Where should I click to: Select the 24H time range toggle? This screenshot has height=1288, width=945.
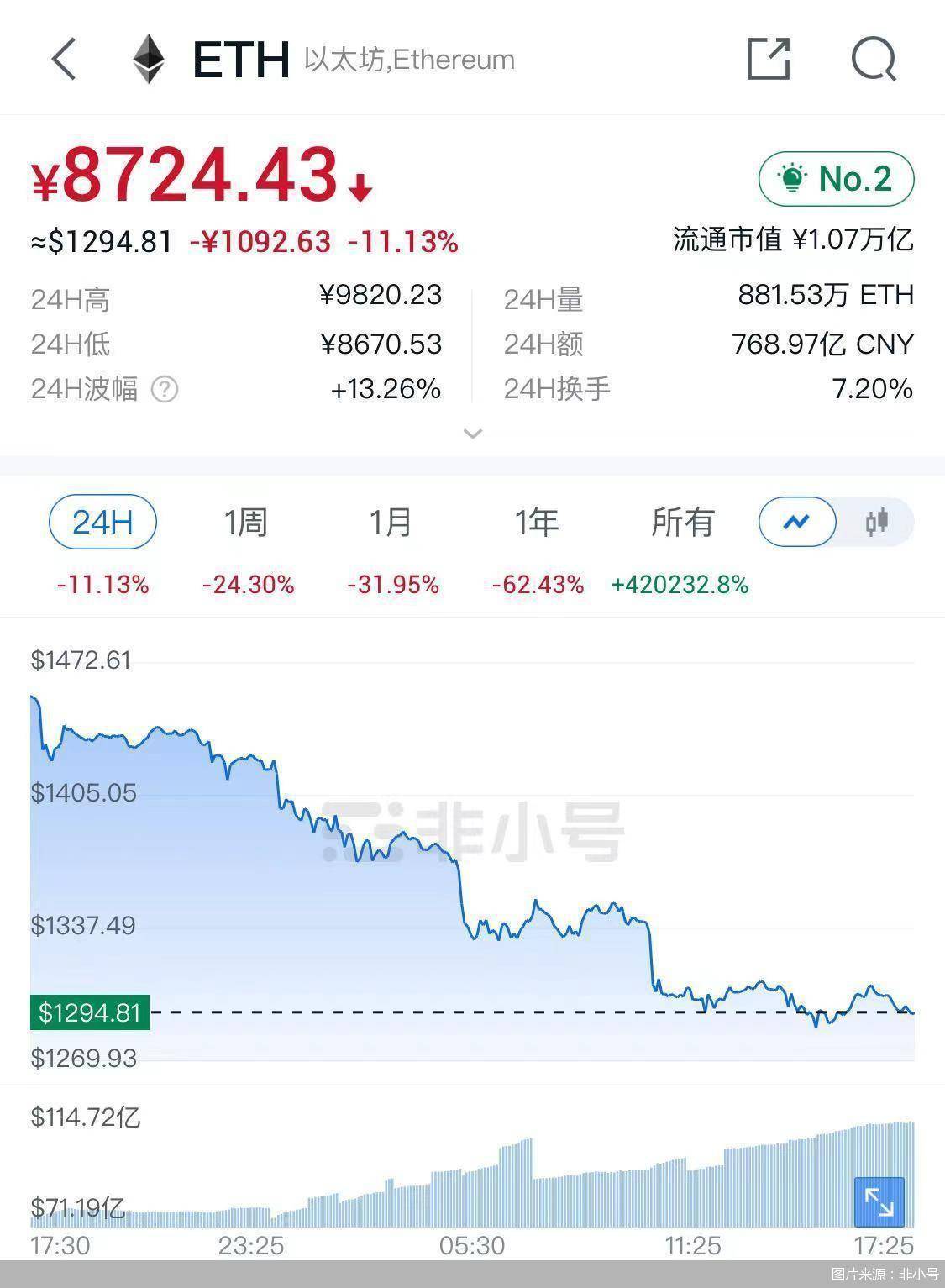click(x=102, y=521)
